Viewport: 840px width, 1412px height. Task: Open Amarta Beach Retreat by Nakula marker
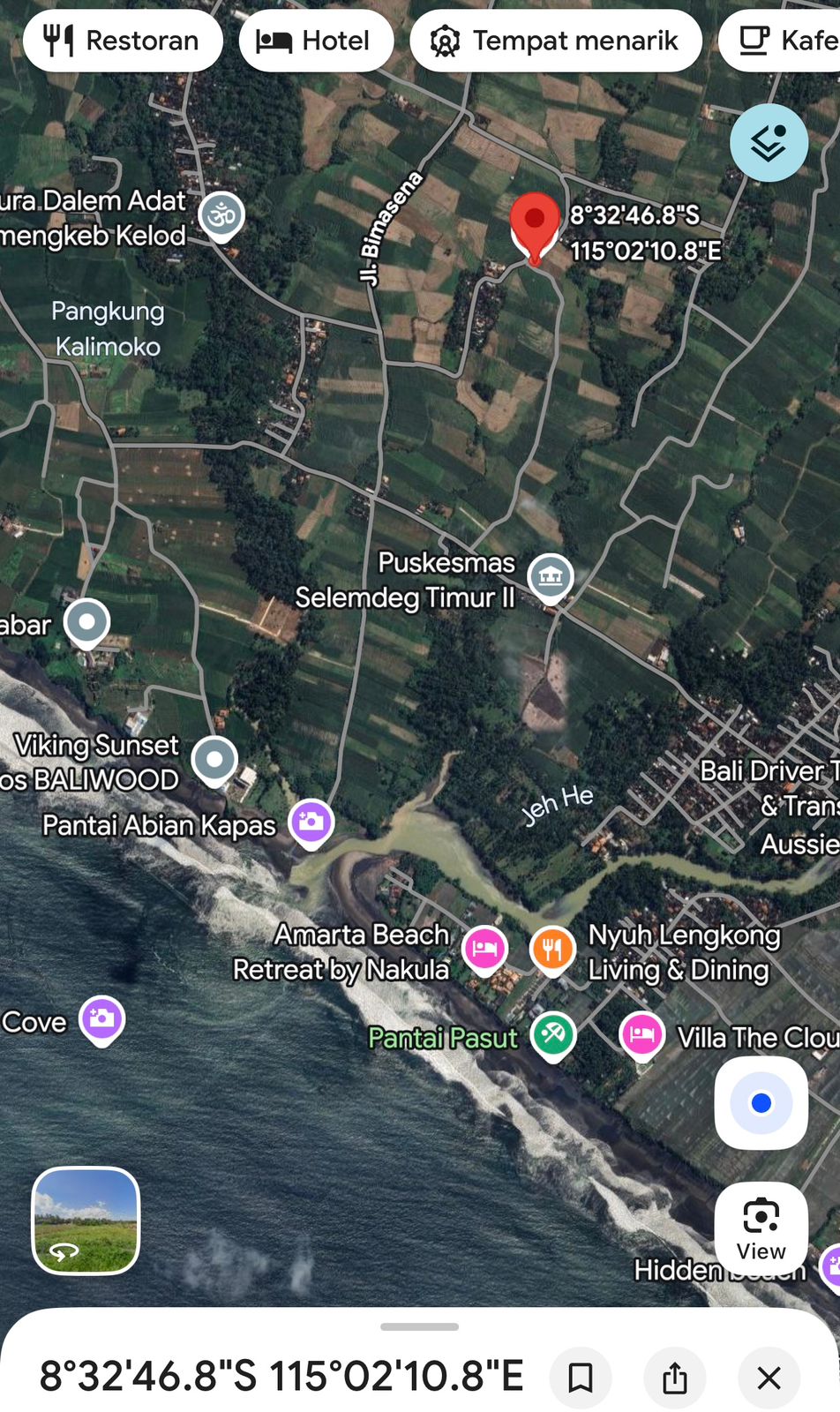point(484,950)
